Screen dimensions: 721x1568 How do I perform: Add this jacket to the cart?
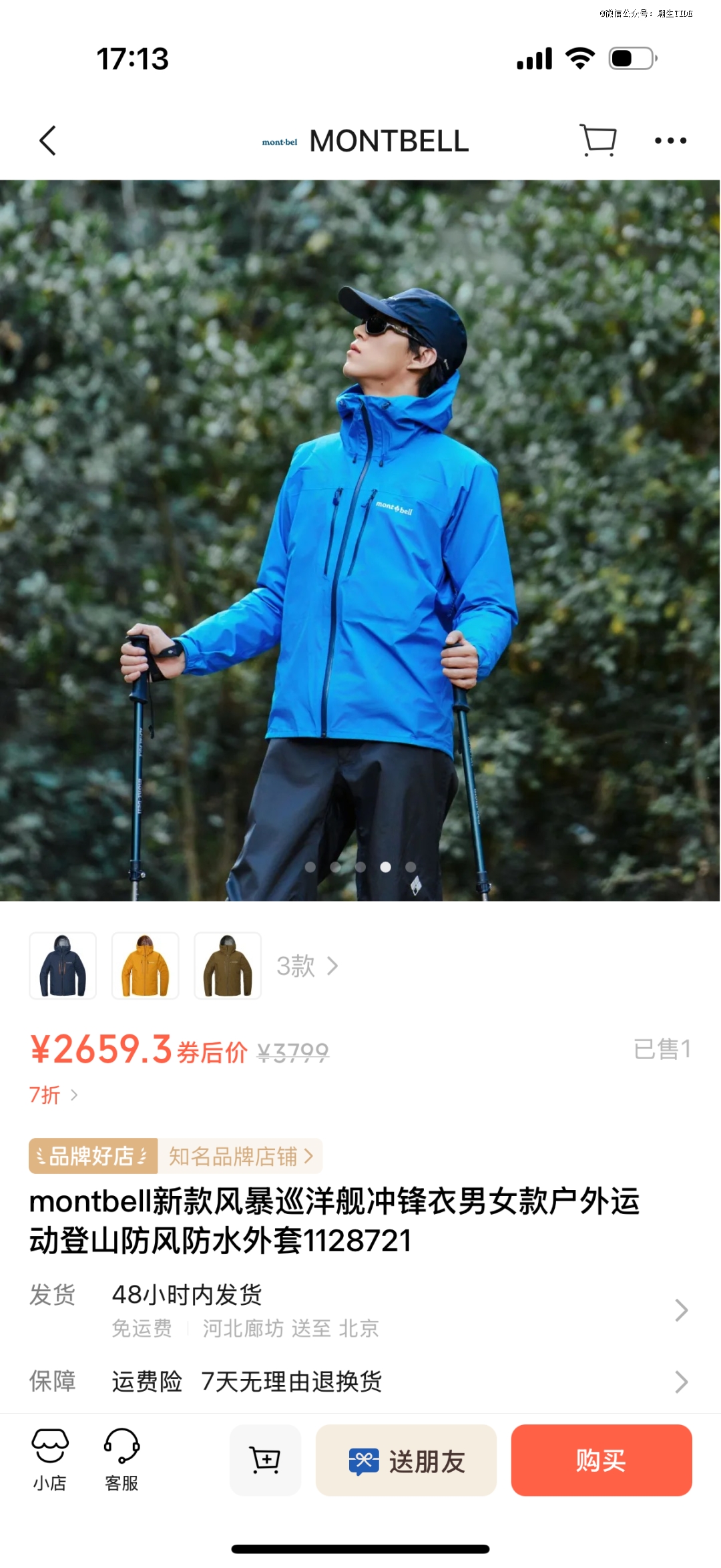pos(265,1460)
